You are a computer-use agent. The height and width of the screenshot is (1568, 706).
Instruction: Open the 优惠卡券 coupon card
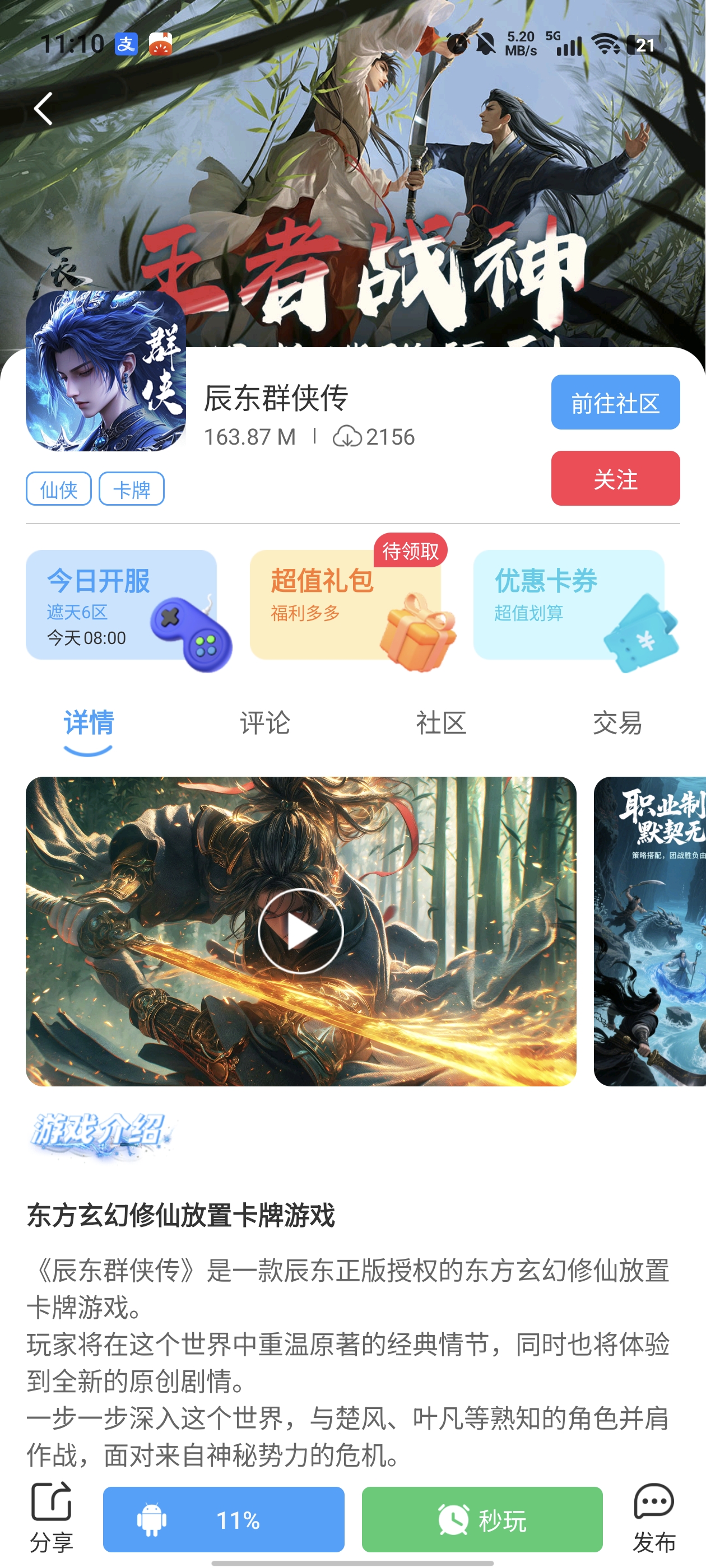click(568, 605)
